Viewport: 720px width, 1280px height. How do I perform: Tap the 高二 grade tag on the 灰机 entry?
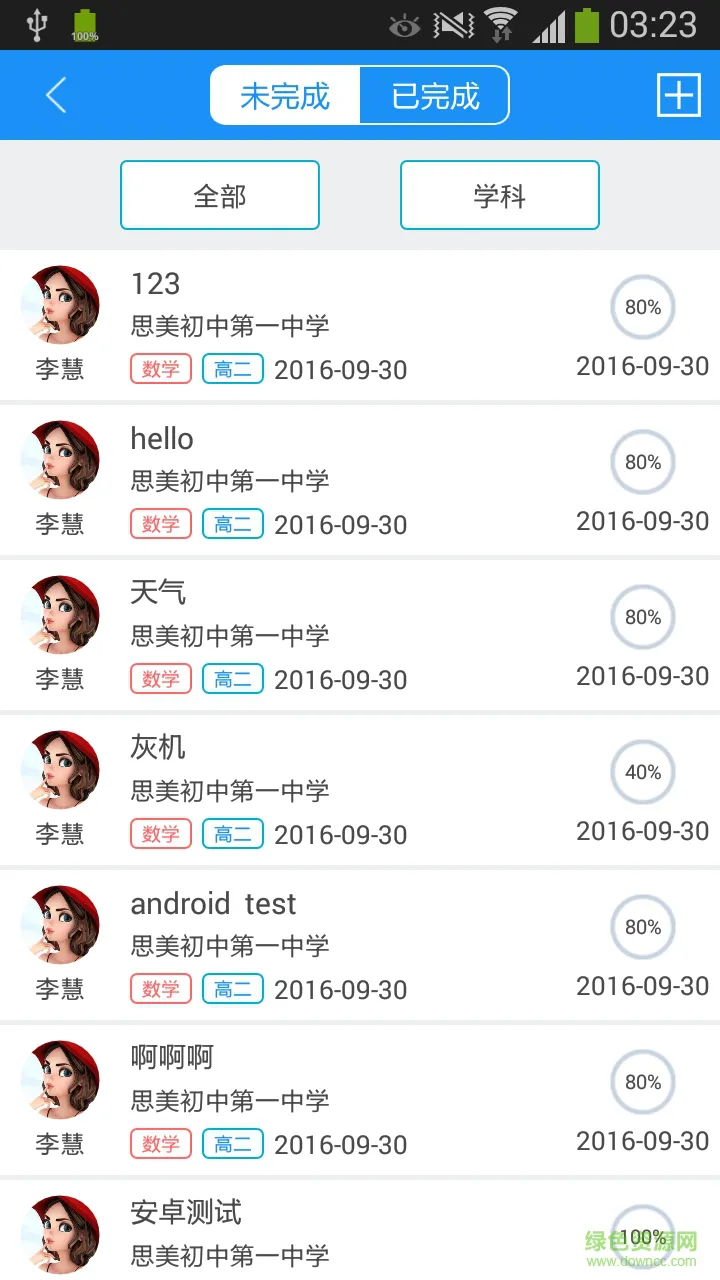232,833
